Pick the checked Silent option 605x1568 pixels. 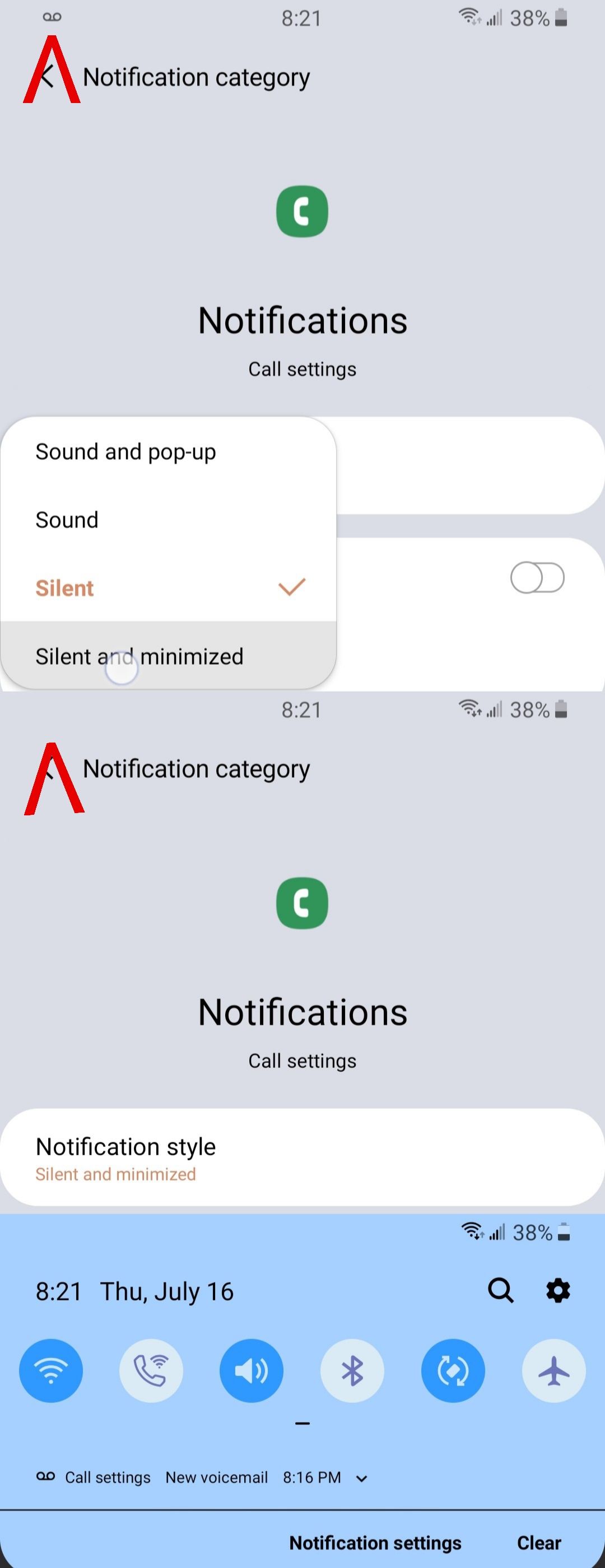click(64, 589)
